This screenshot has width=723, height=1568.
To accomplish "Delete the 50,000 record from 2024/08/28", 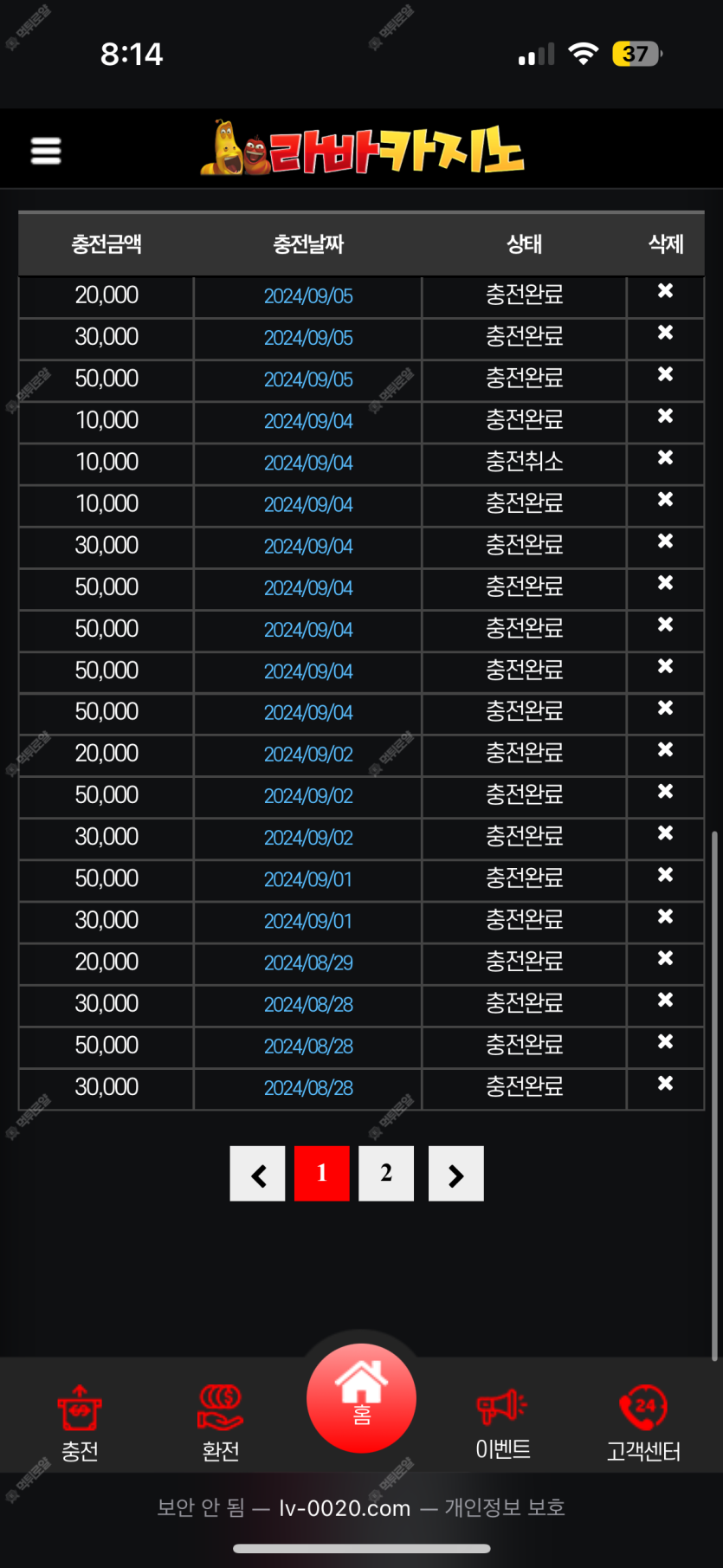I will 665,1041.
